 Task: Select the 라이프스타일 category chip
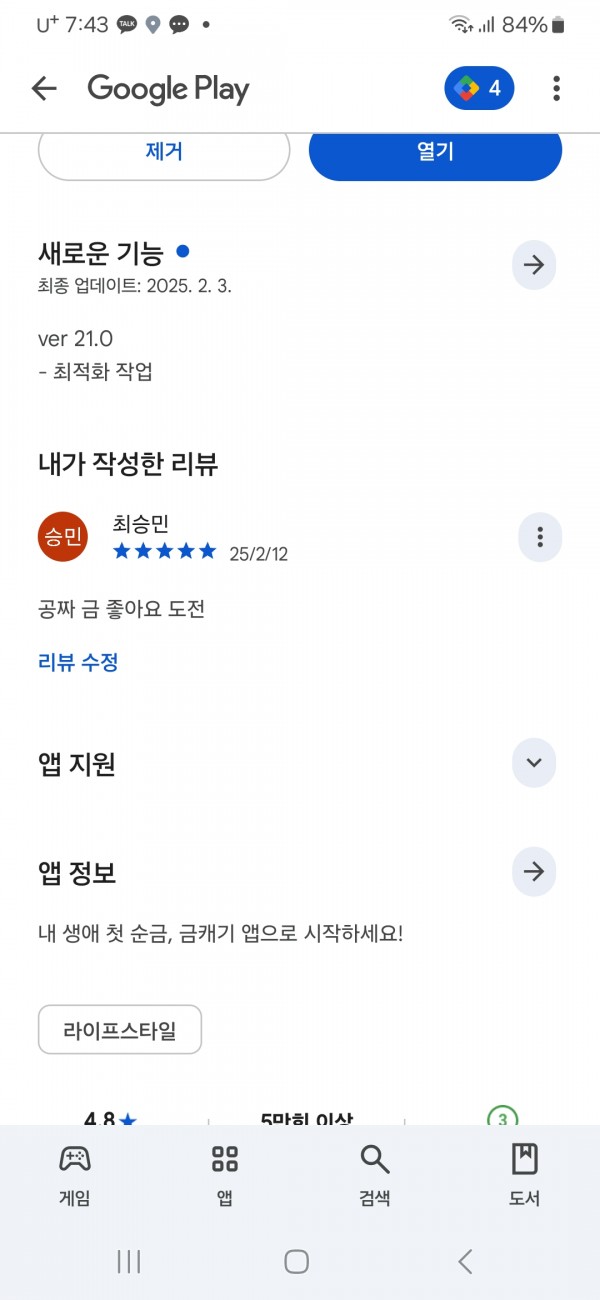(x=120, y=1030)
